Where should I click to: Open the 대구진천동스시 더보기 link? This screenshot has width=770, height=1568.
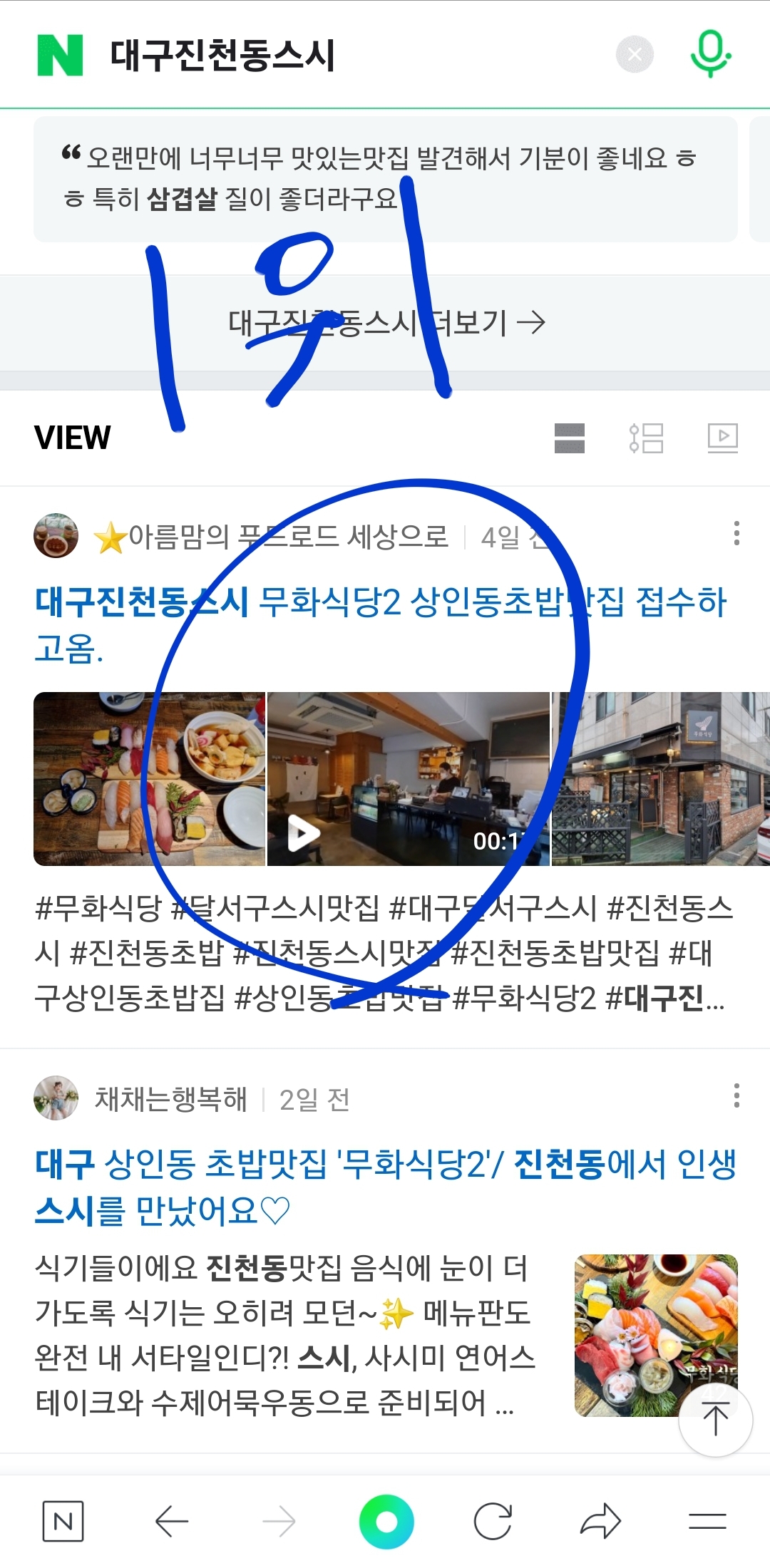(x=386, y=323)
